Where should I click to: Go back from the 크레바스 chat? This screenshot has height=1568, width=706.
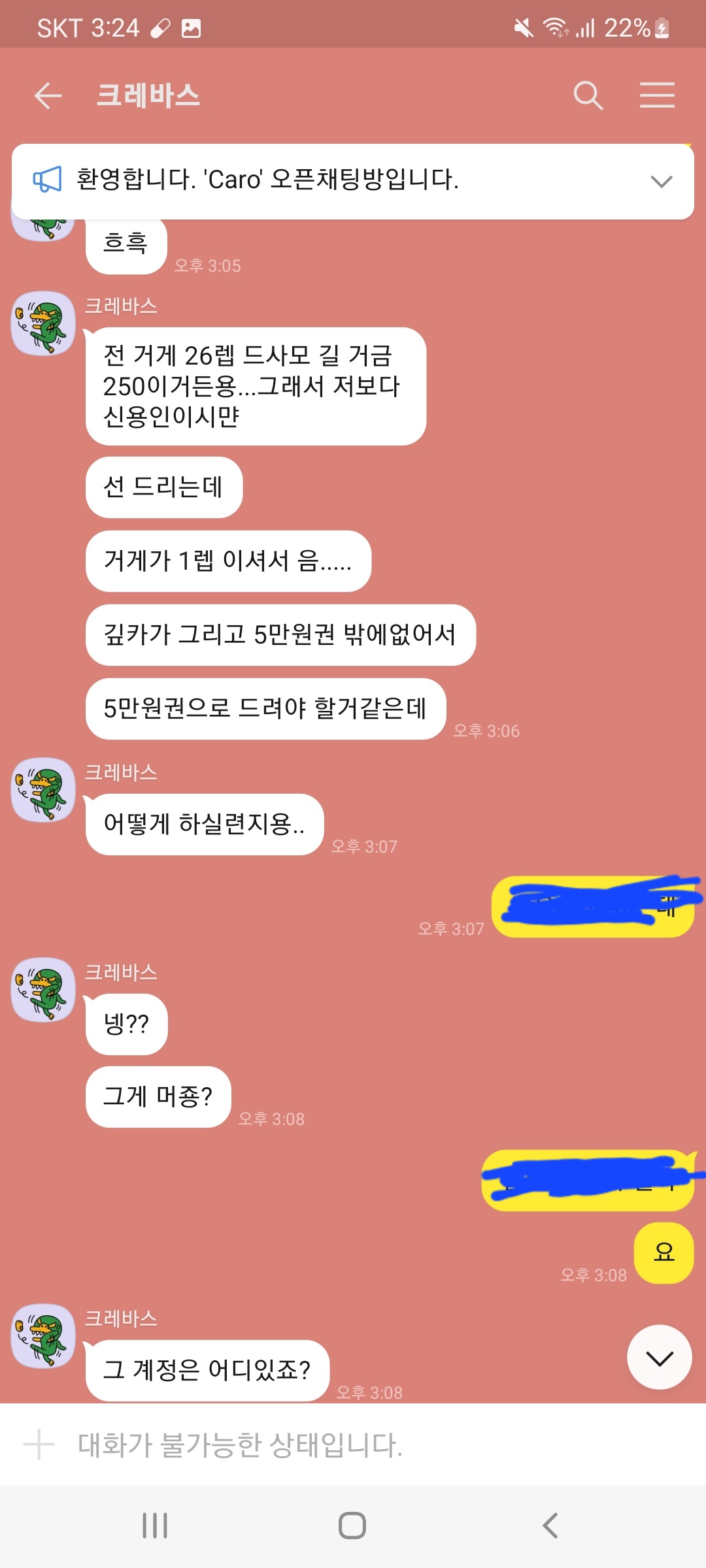pyautogui.click(x=48, y=96)
